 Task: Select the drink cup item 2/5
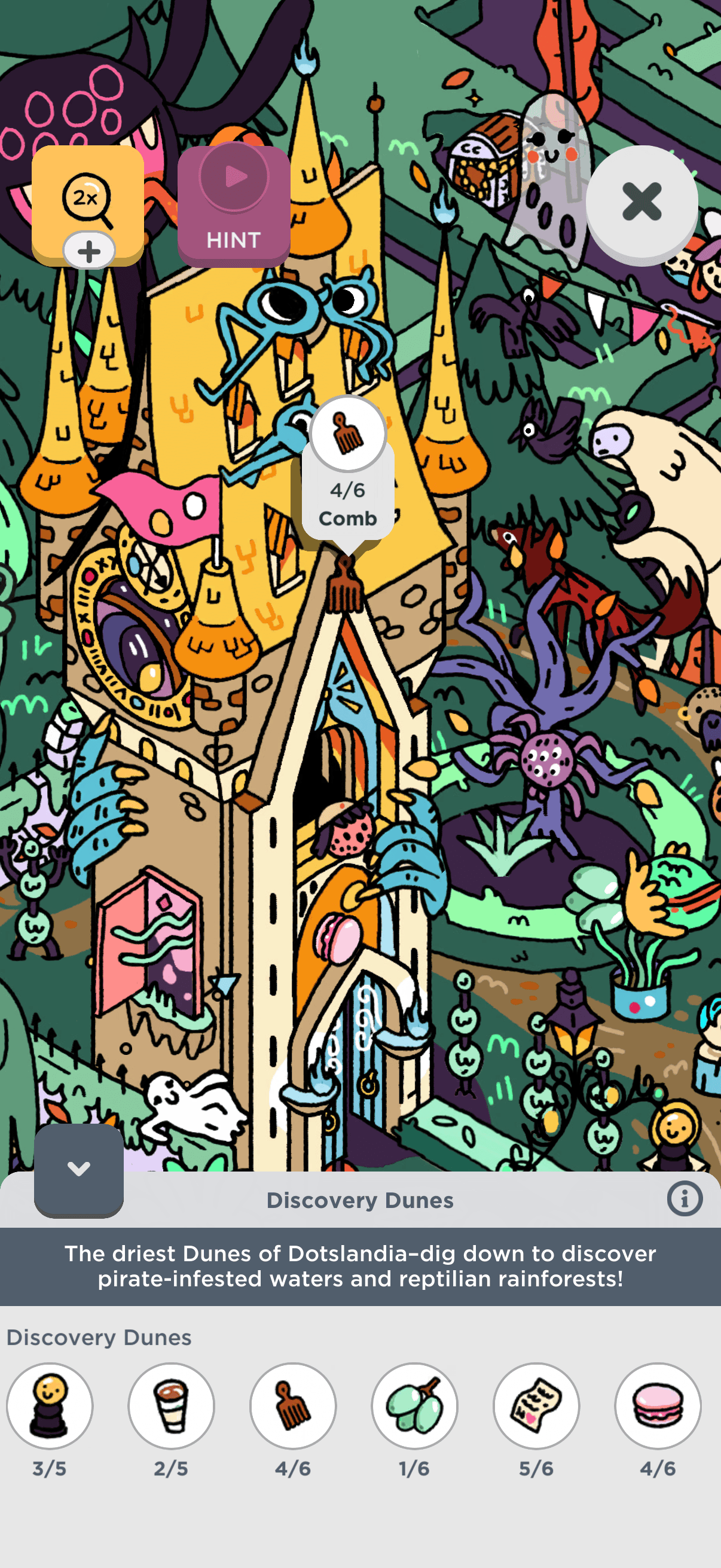172,1406
